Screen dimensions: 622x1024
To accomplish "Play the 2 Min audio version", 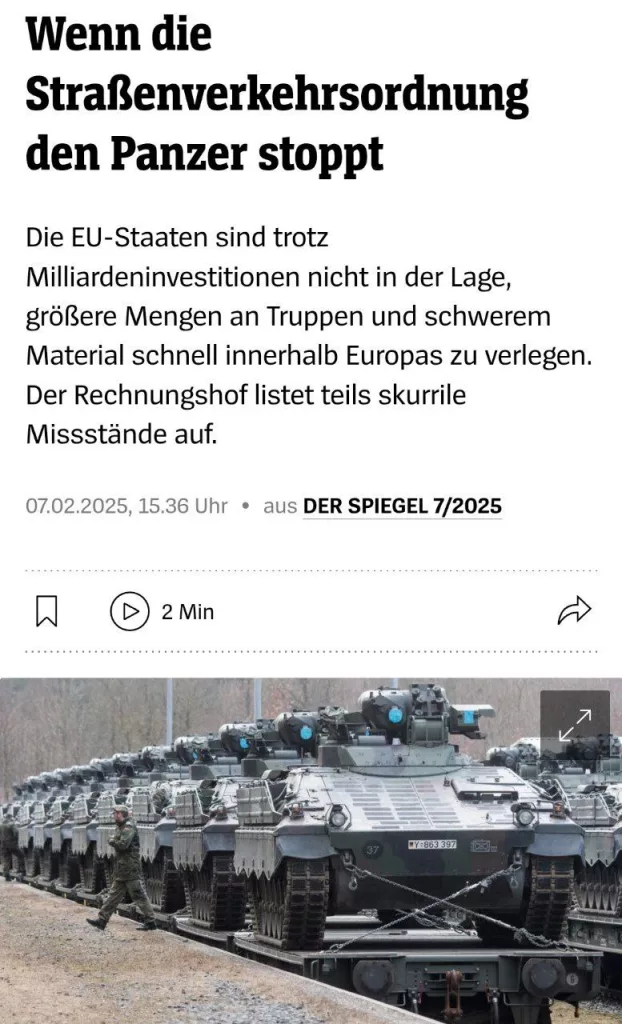I will 130,611.
